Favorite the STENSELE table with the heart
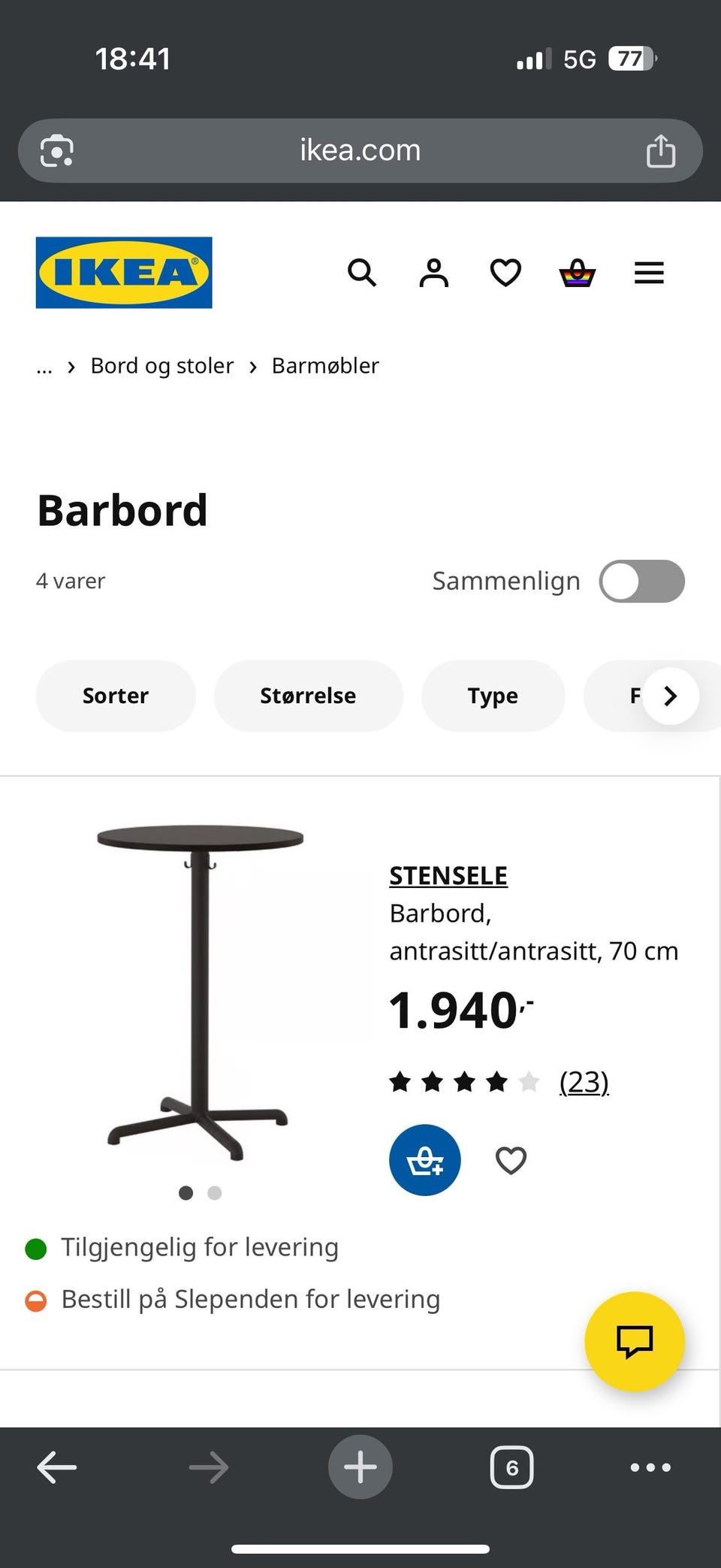721x1568 pixels. [510, 1160]
